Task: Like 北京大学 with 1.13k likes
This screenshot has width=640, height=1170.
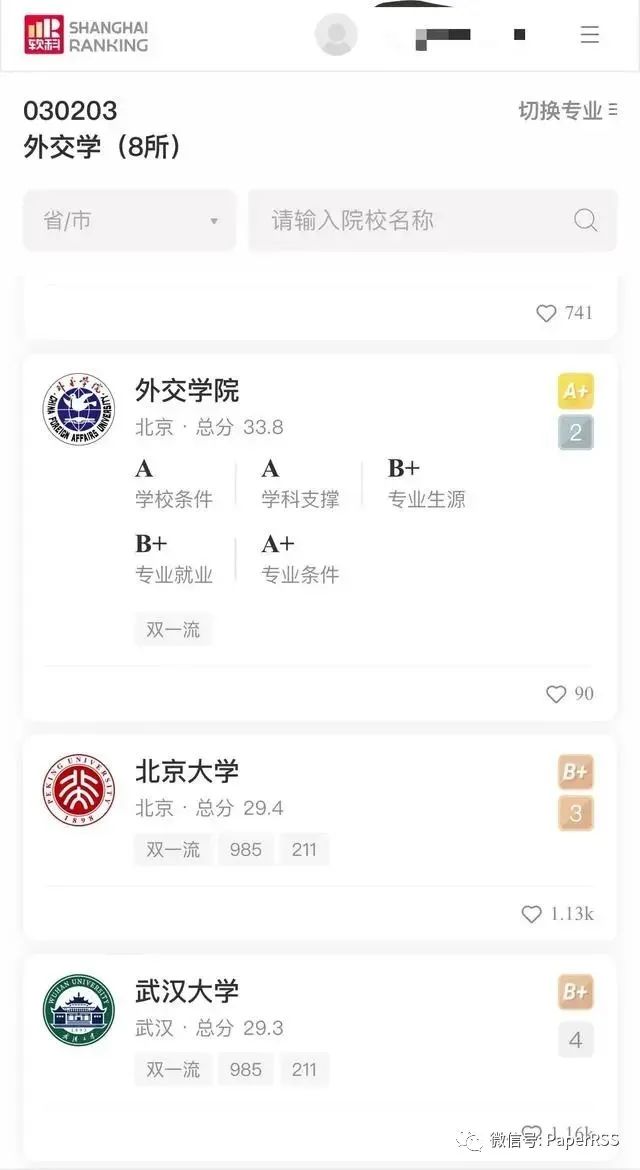Action: point(532,914)
